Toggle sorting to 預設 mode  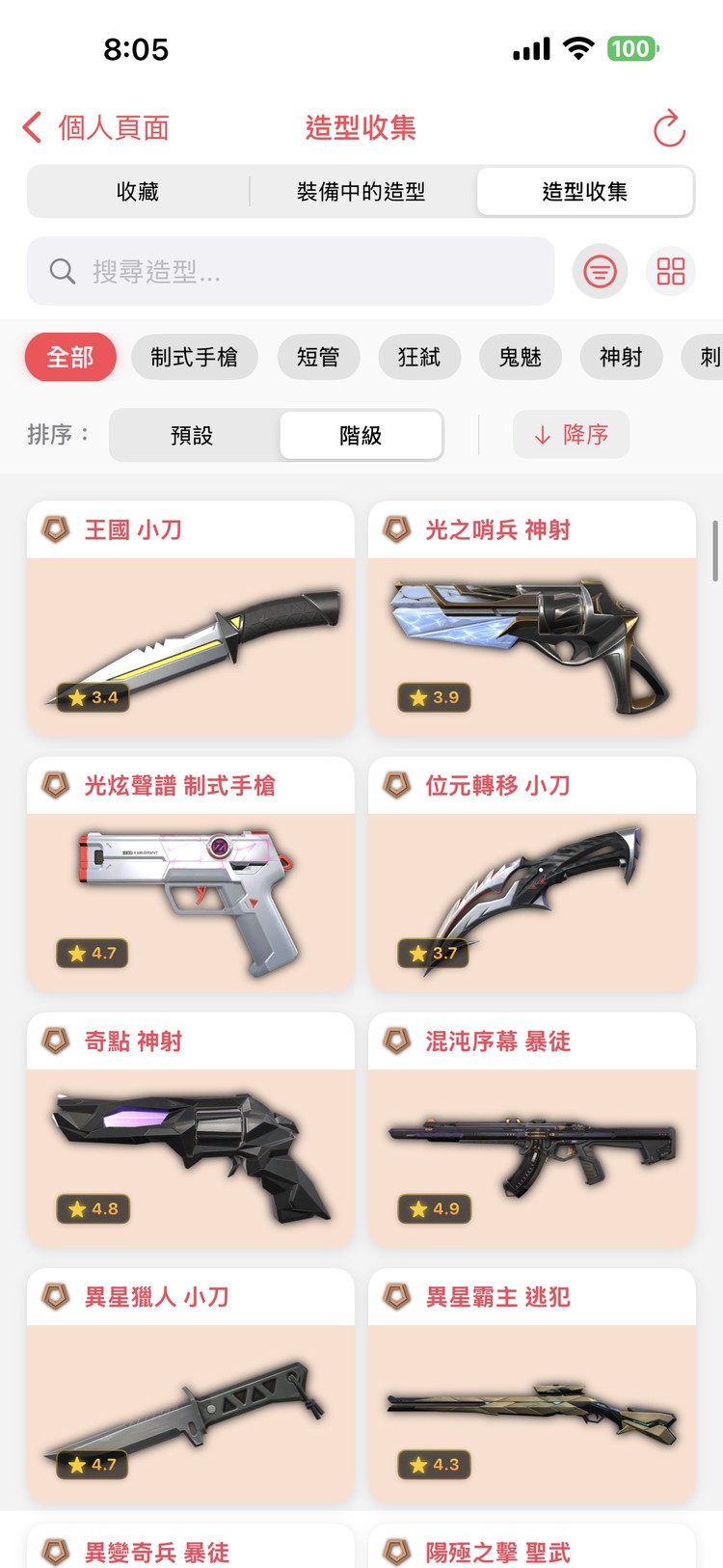click(x=195, y=435)
